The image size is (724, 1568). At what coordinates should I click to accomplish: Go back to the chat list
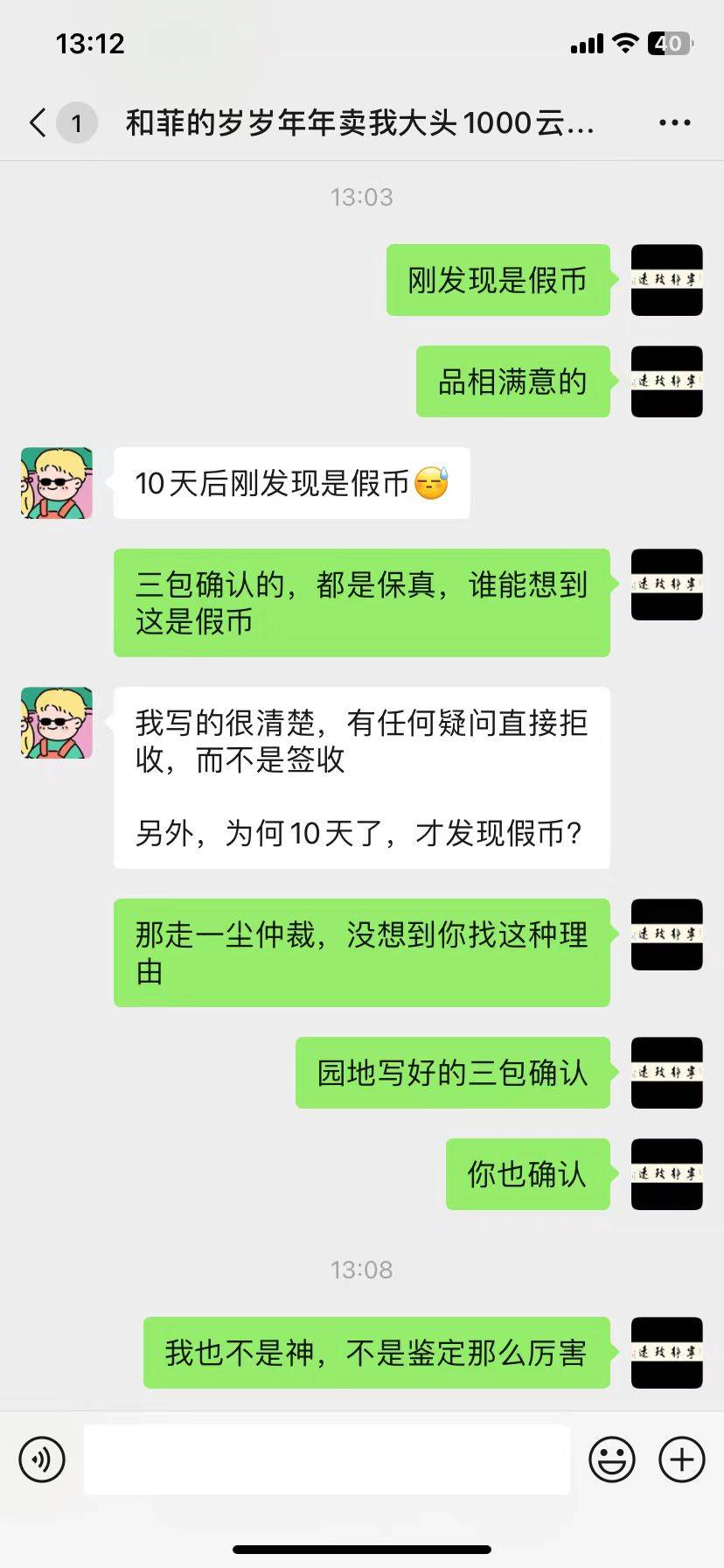tap(37, 123)
